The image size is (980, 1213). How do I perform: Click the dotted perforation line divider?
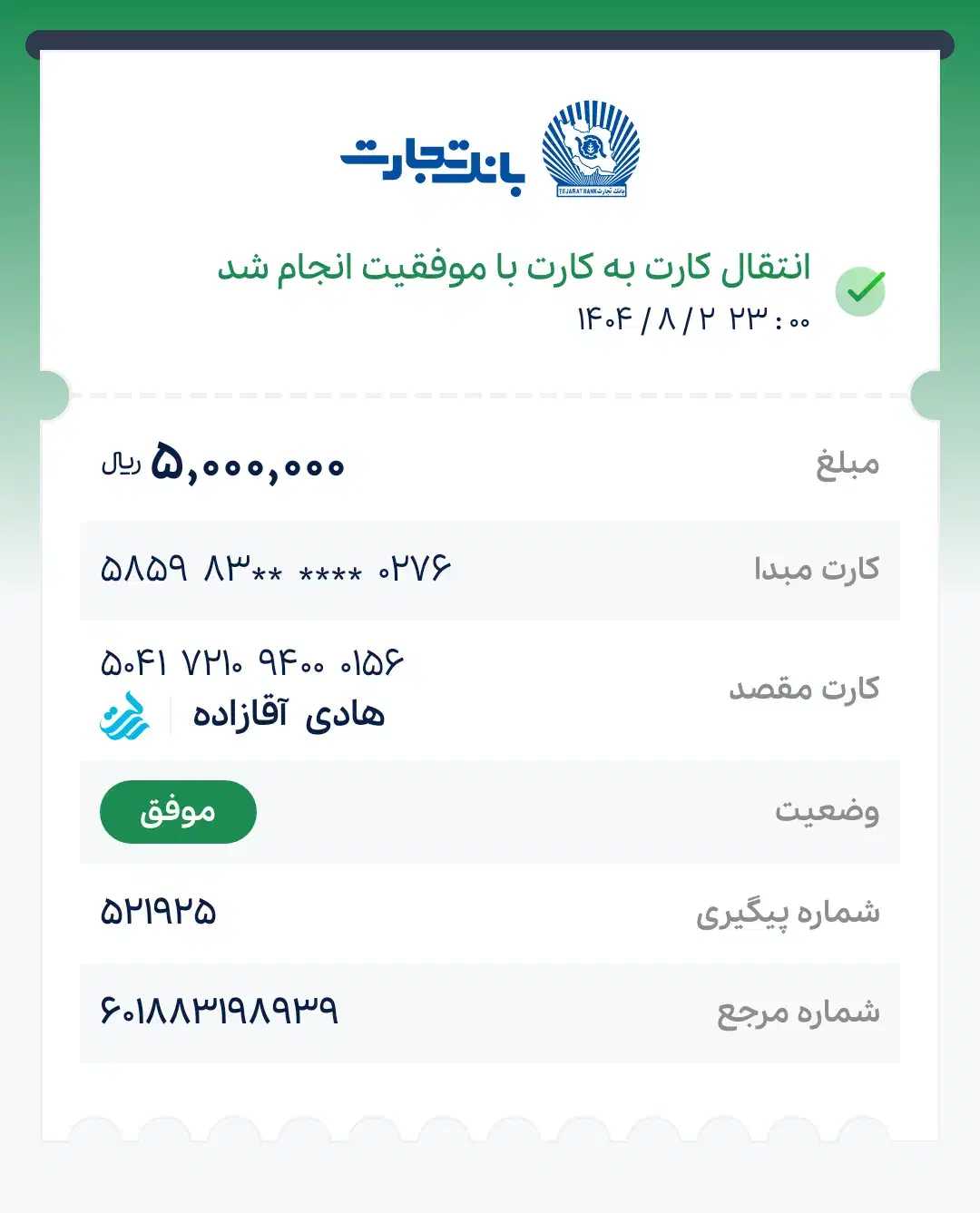tap(490, 393)
